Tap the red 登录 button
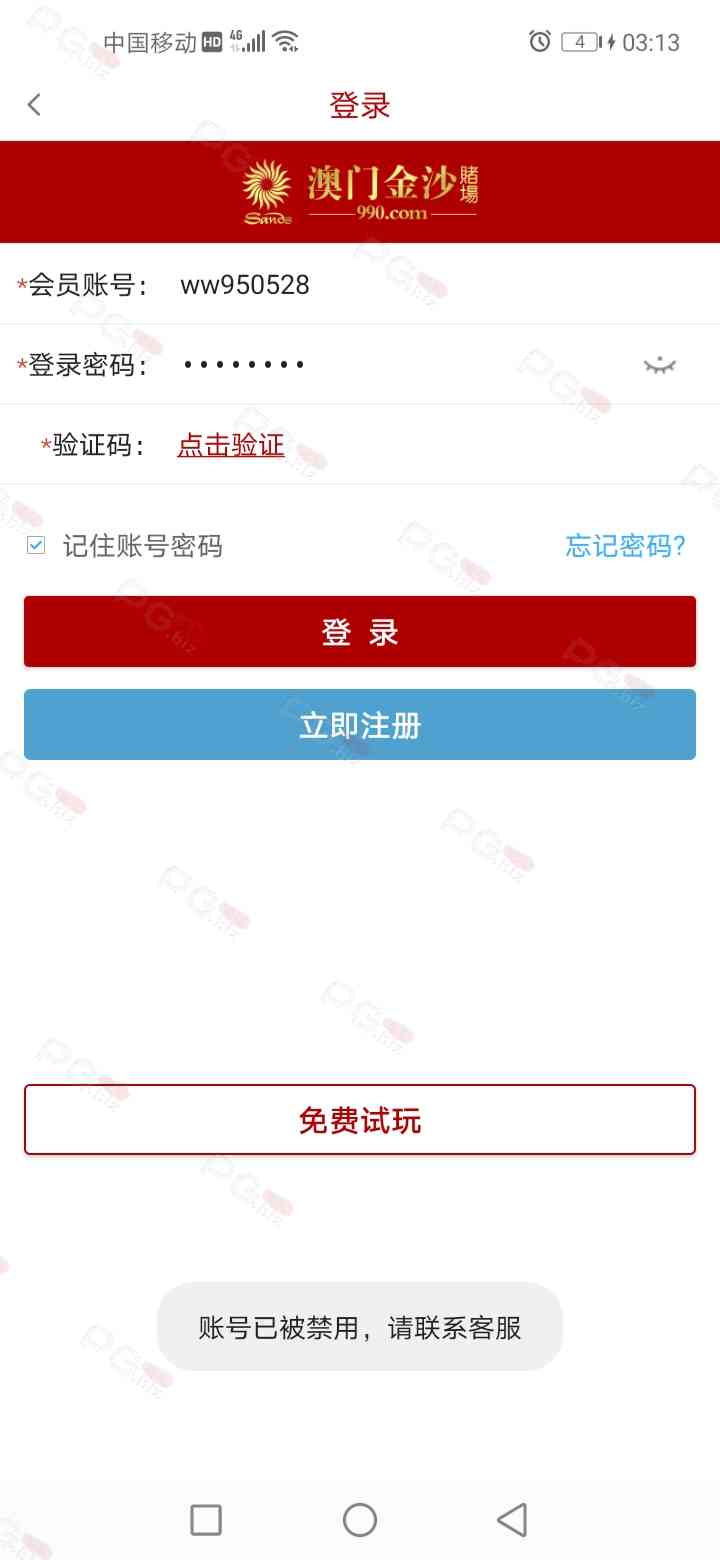The width and height of the screenshot is (720, 1560). click(360, 632)
